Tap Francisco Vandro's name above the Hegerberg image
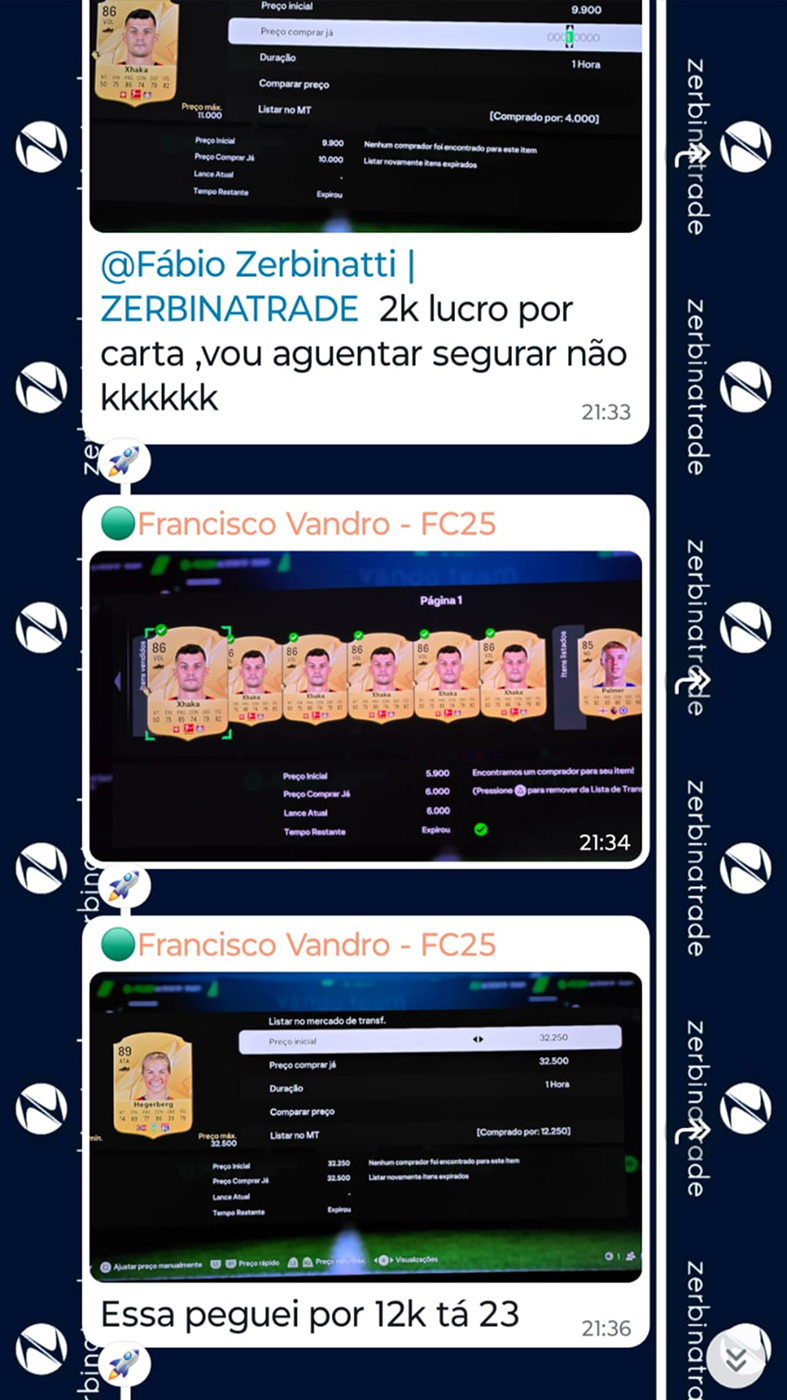Screen dimensions: 787x1400 [316, 944]
